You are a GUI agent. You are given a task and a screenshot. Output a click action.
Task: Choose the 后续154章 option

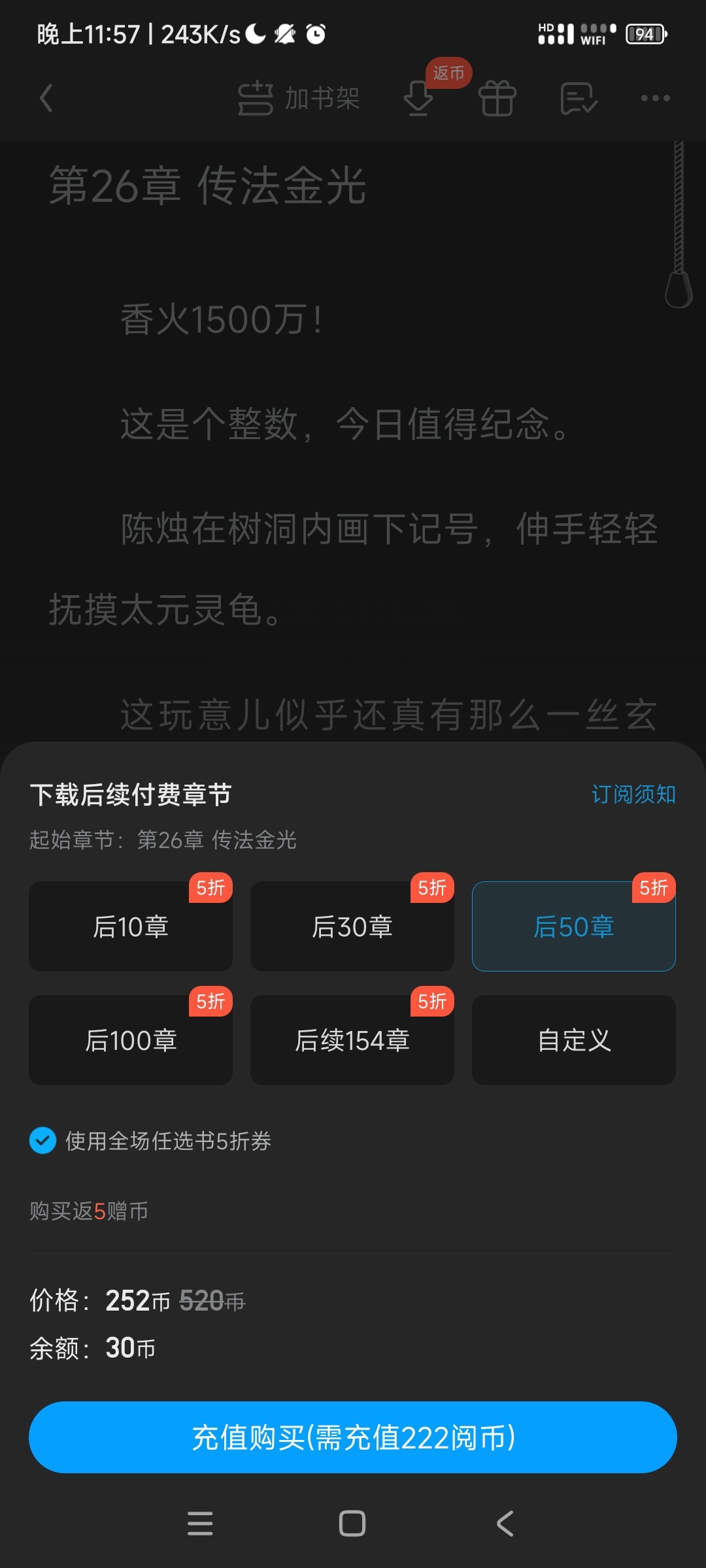(352, 1040)
